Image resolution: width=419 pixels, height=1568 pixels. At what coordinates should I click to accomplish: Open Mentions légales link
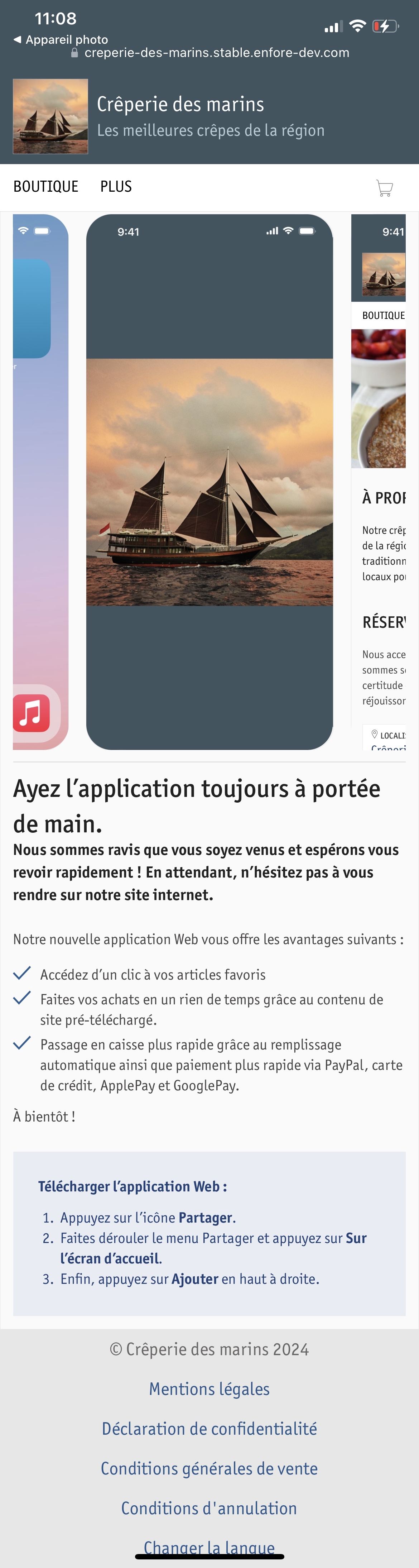click(209, 1388)
